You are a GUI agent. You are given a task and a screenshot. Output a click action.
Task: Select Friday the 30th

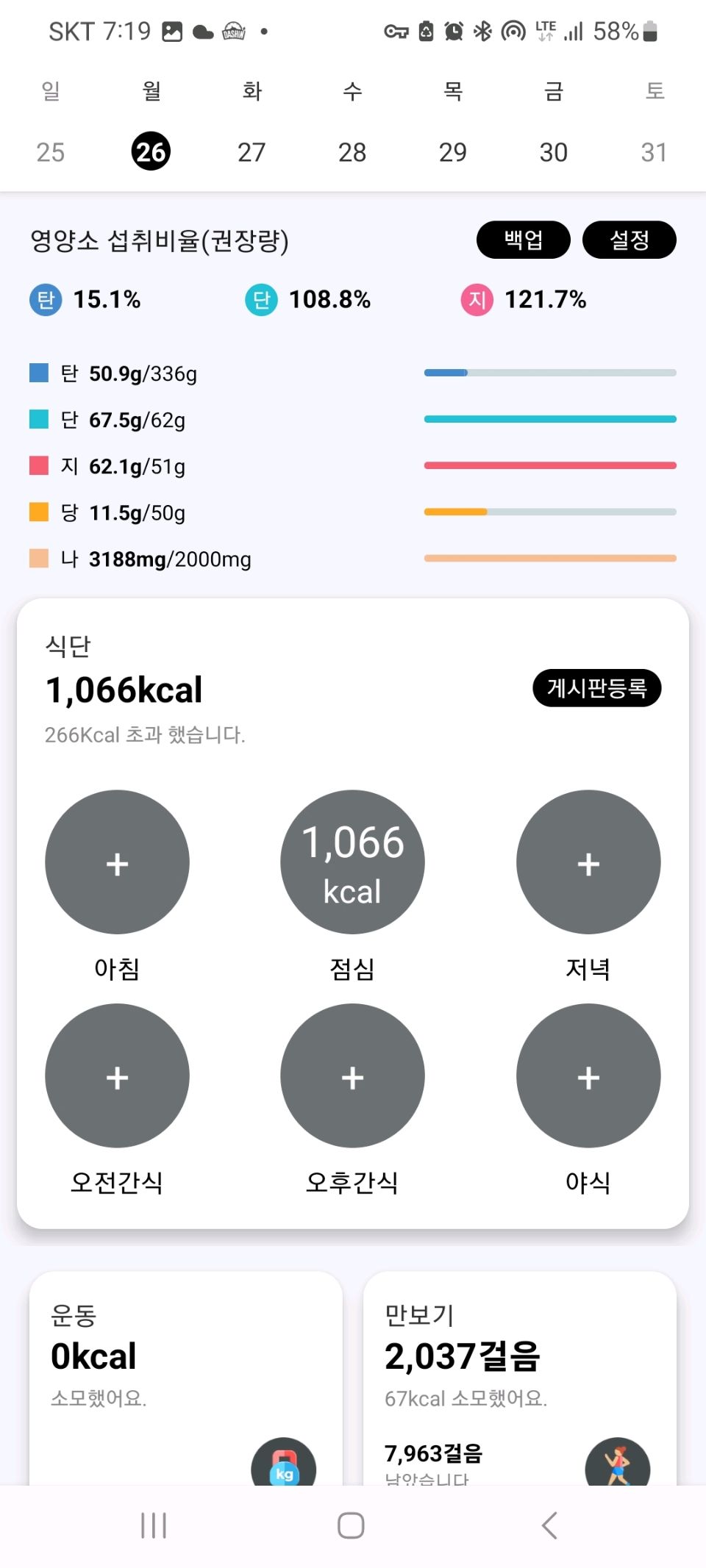554,152
